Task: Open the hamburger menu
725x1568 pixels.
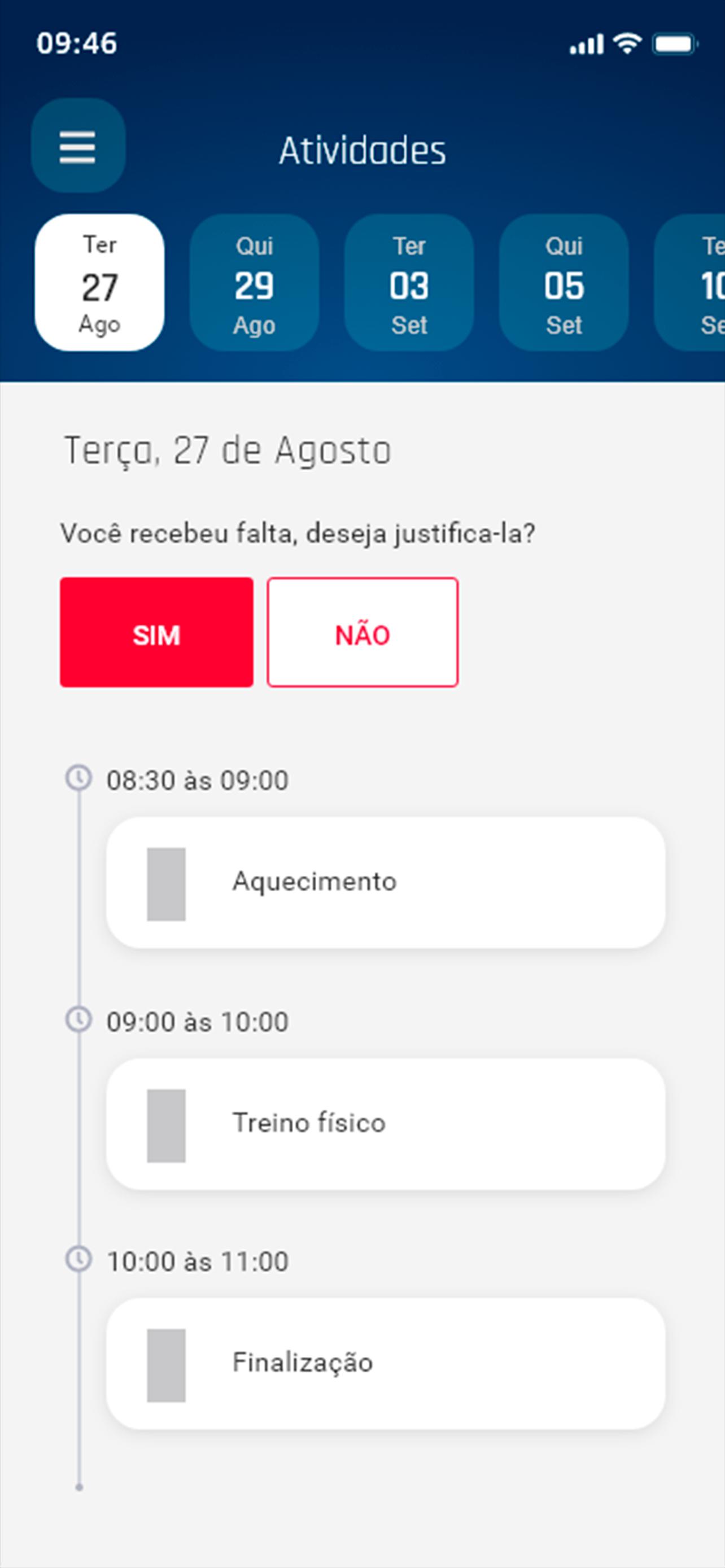Action: tap(78, 146)
